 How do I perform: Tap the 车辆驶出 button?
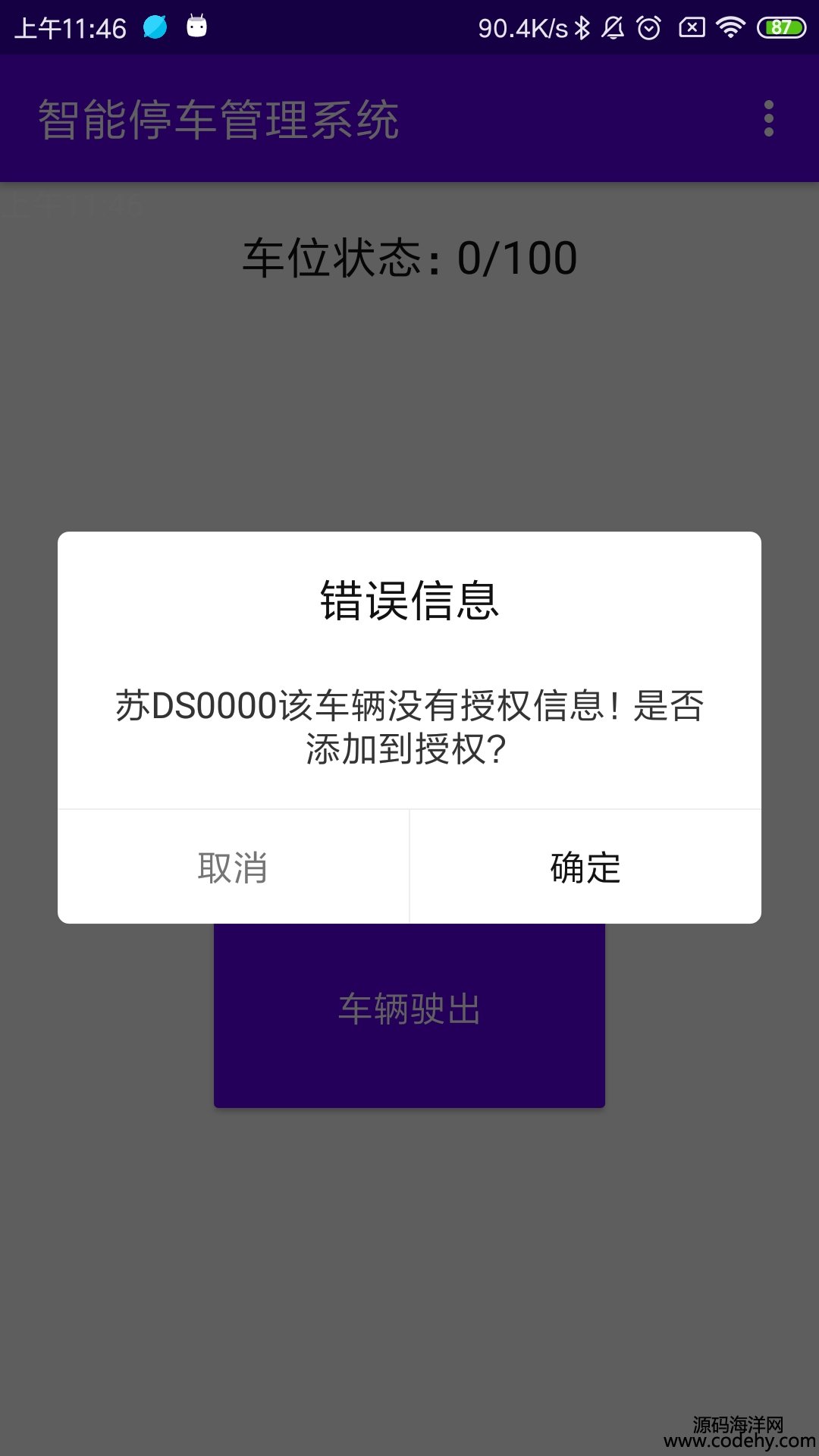pyautogui.click(x=409, y=1016)
